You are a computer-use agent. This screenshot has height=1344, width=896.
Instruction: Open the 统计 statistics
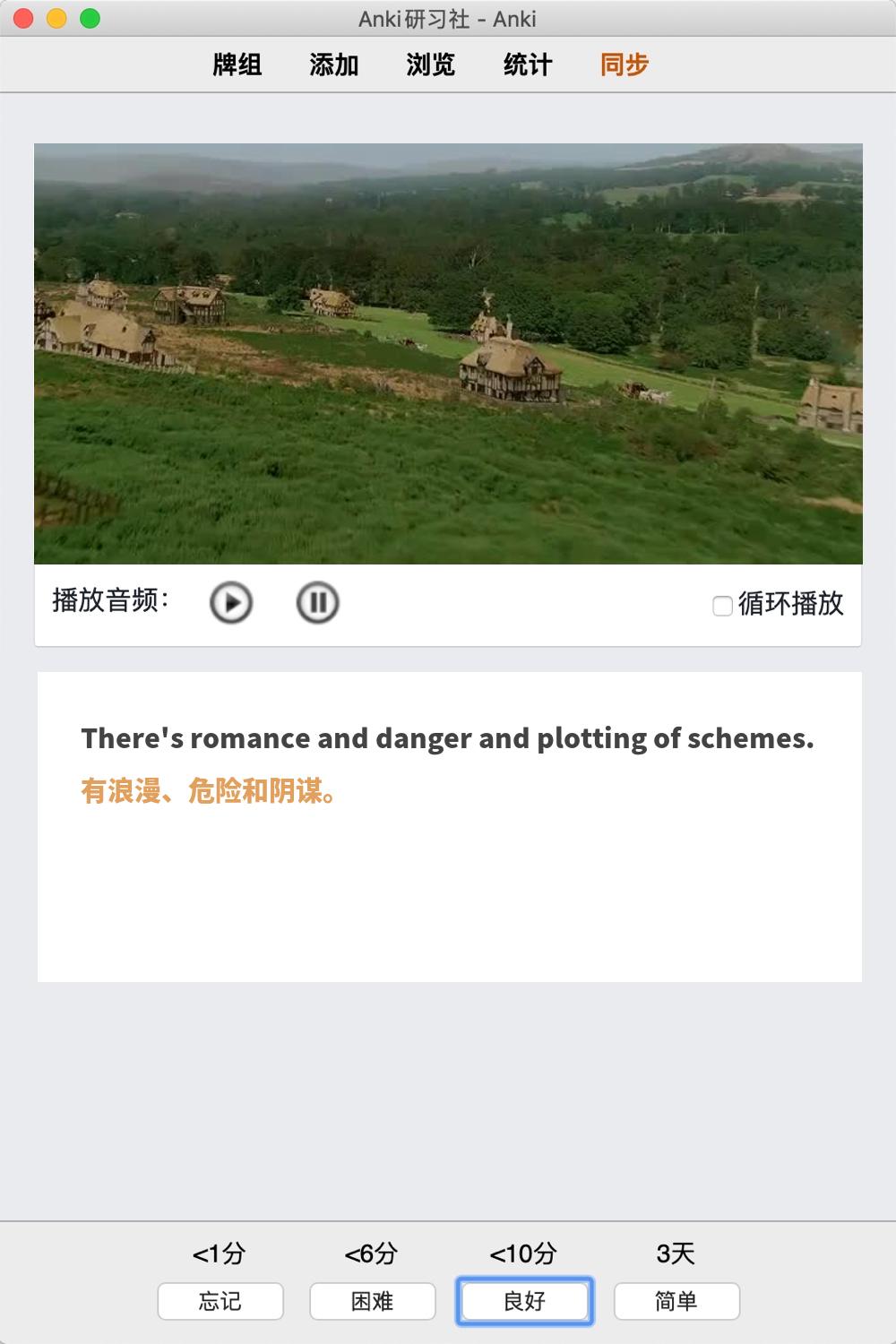point(528,65)
